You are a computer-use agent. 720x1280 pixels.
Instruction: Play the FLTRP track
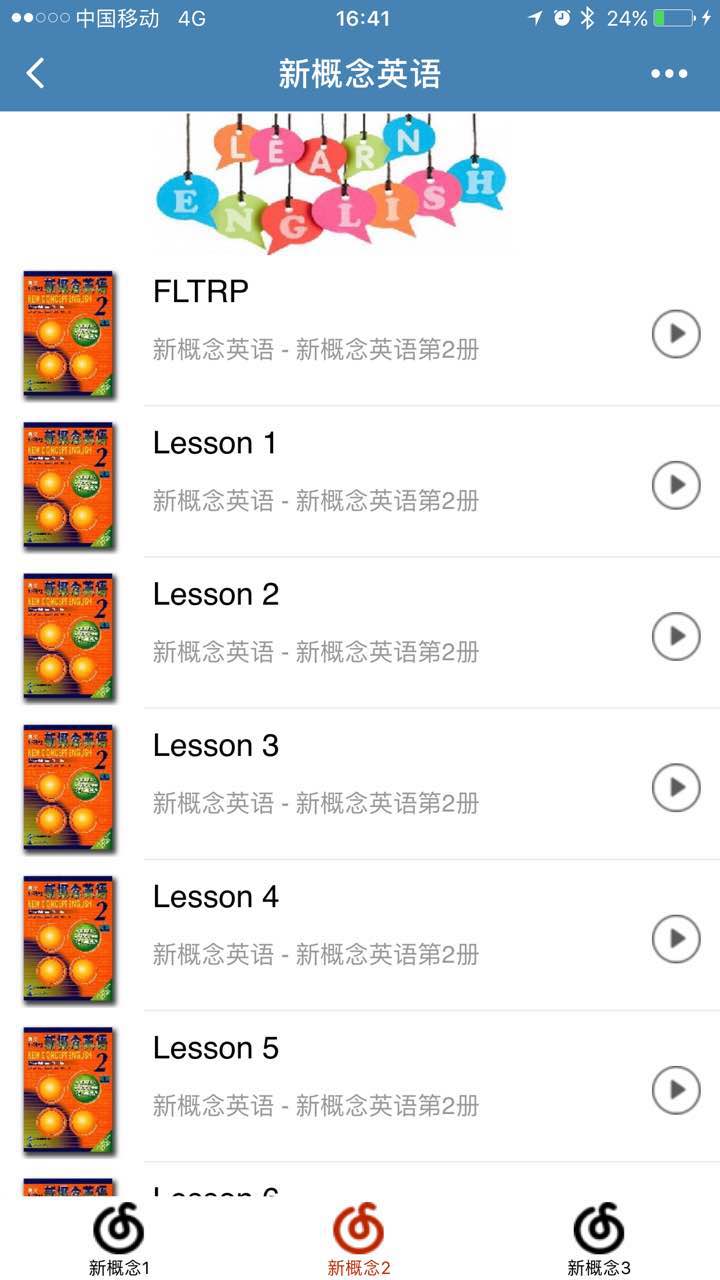tap(676, 334)
